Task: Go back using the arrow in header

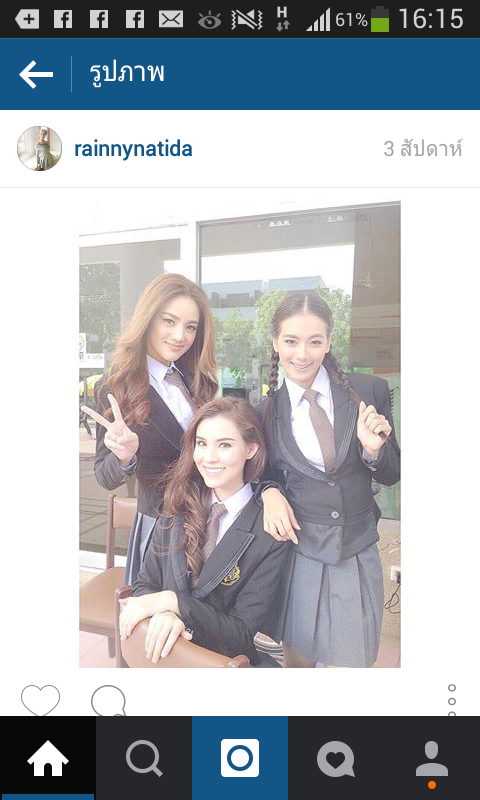Action: click(36, 74)
